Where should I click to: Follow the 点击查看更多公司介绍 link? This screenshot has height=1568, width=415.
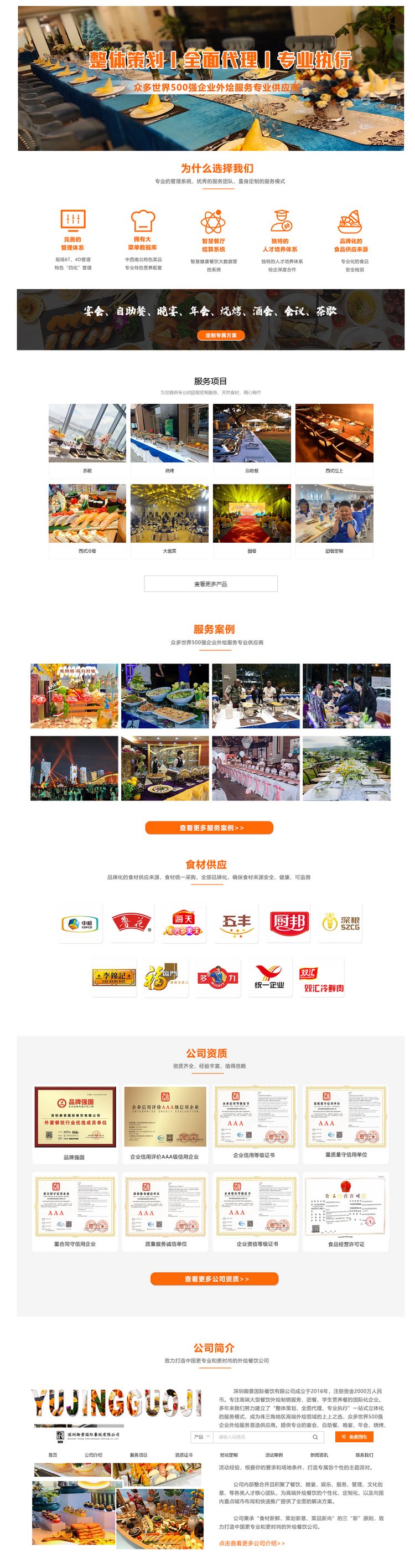click(251, 1543)
